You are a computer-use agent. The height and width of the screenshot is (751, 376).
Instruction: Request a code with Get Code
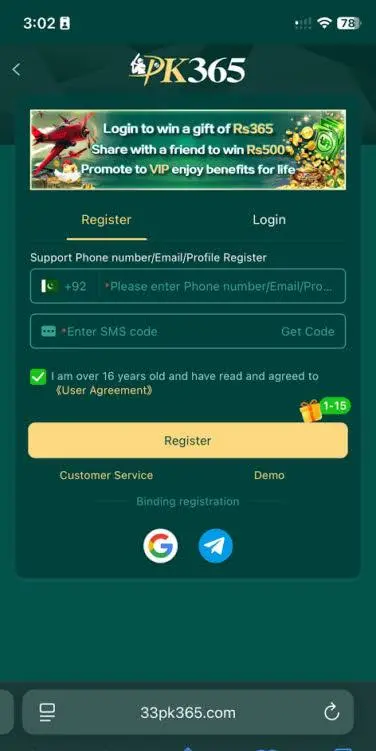click(x=308, y=331)
